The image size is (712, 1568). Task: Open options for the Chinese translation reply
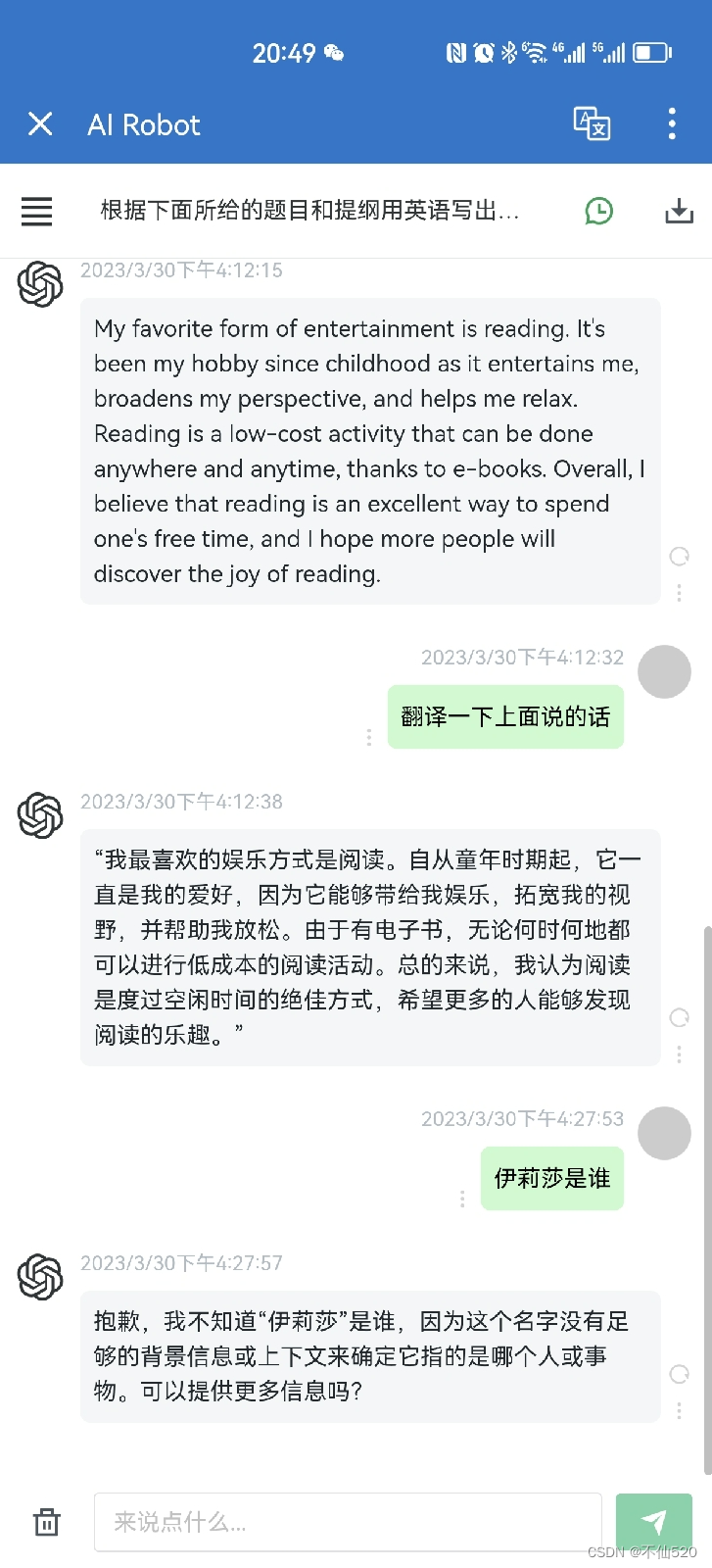point(679,1054)
